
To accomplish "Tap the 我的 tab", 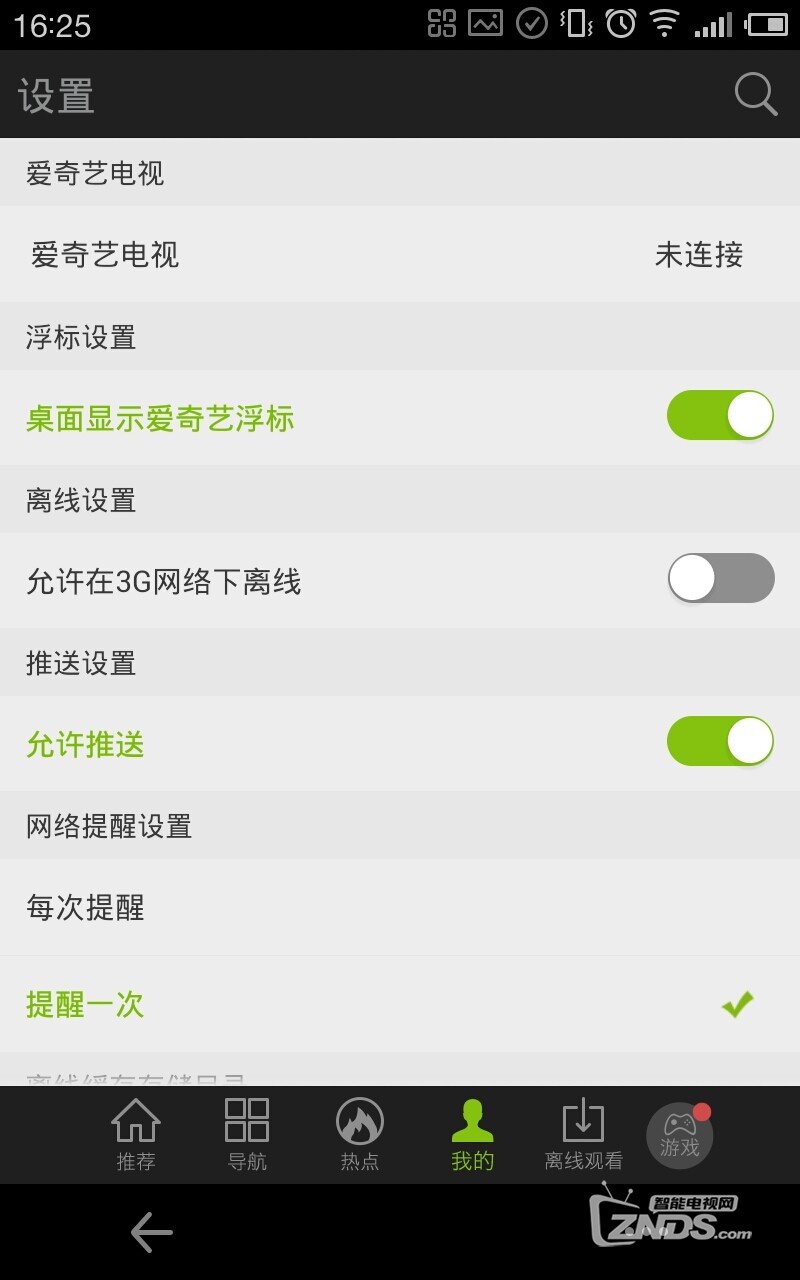I will pos(472,1135).
